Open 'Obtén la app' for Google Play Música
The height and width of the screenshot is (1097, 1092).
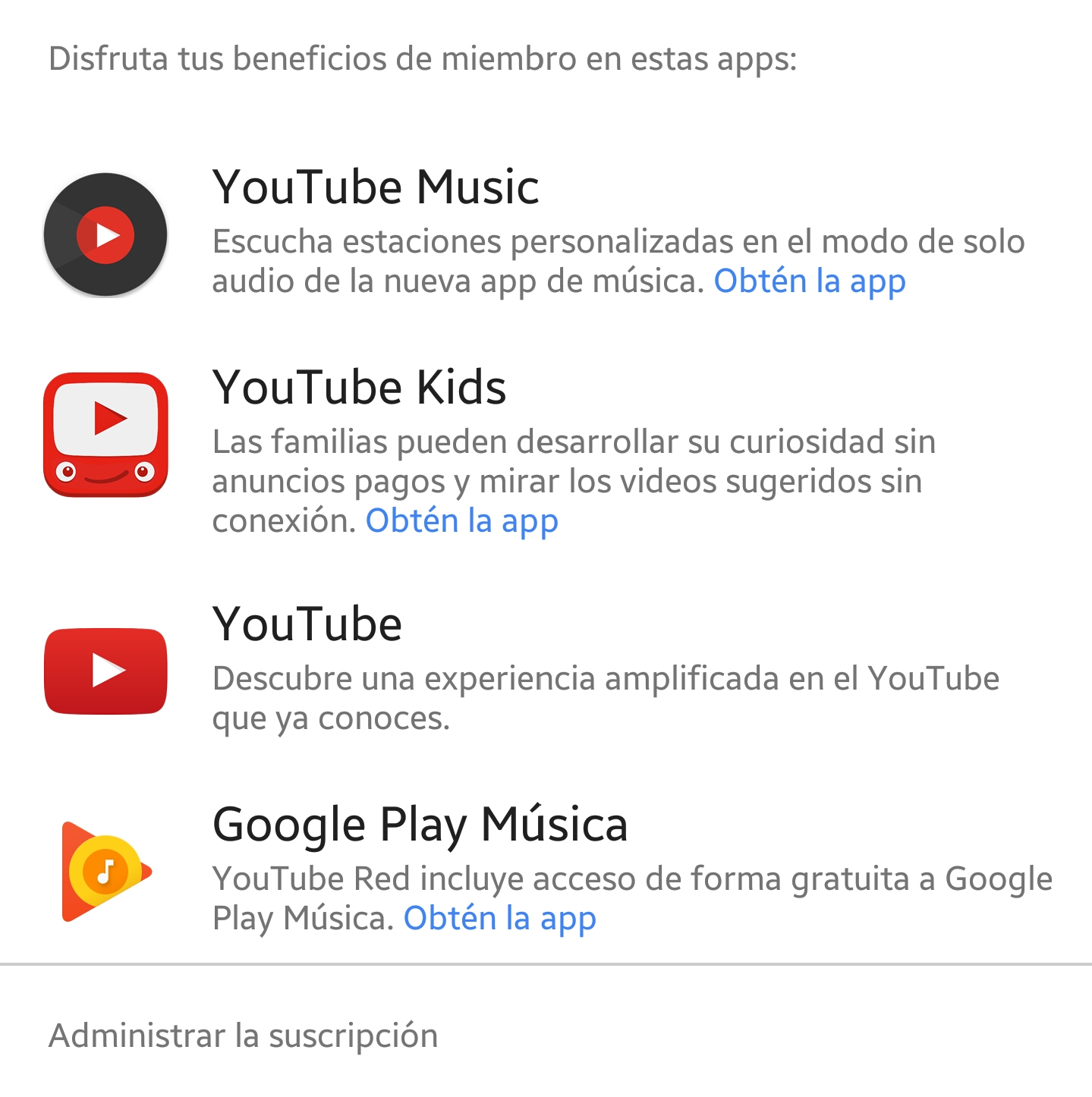499,919
